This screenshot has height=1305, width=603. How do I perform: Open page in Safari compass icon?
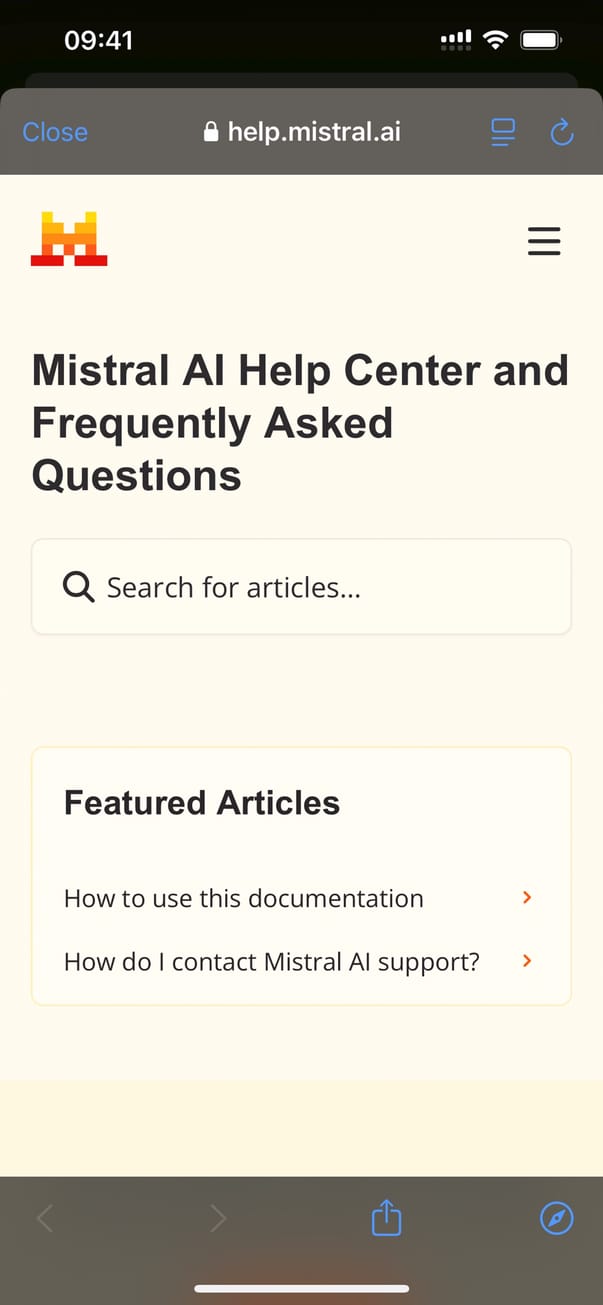(x=557, y=1218)
